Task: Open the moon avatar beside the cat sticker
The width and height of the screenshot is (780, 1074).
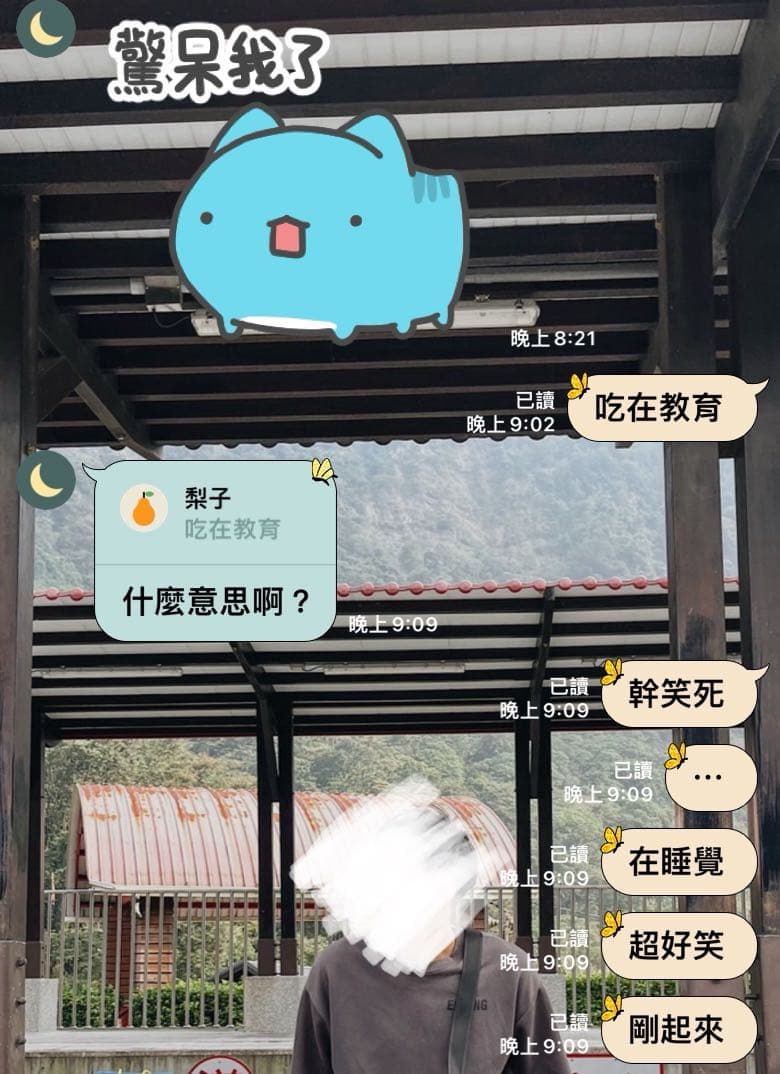Action: (x=45, y=27)
